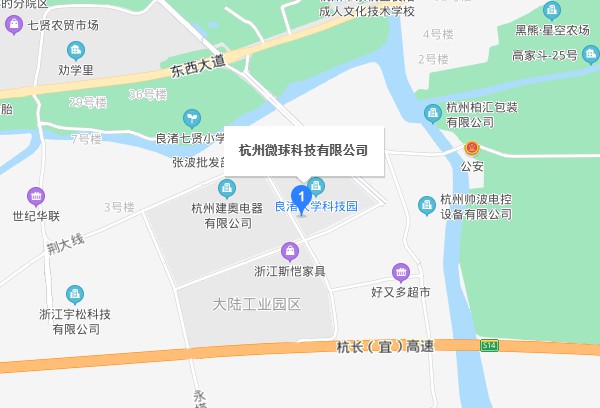Select the 浙江宇松科技有限公司 marker

coord(74,294)
